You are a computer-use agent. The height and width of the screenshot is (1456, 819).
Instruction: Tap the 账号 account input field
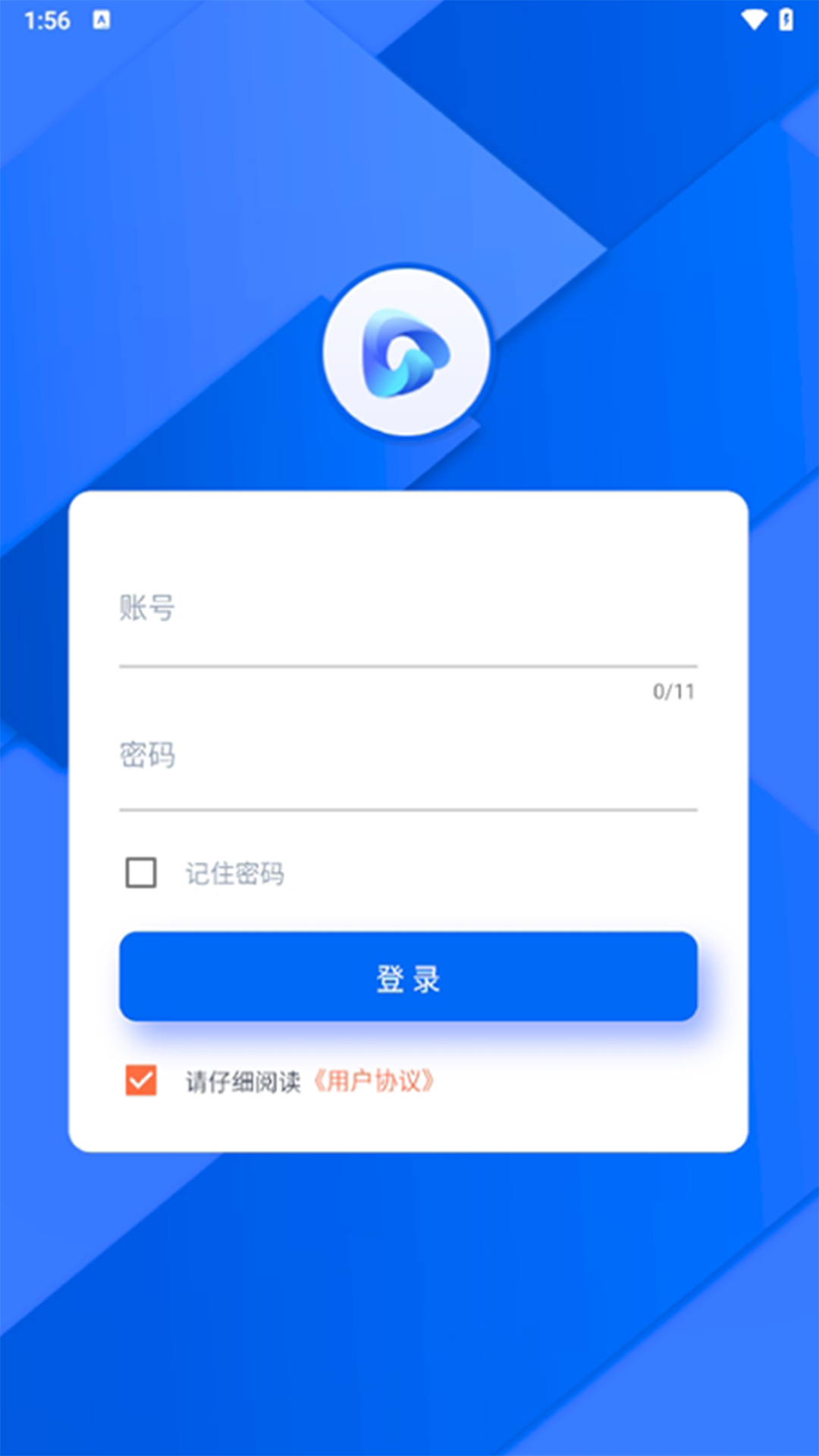point(408,610)
